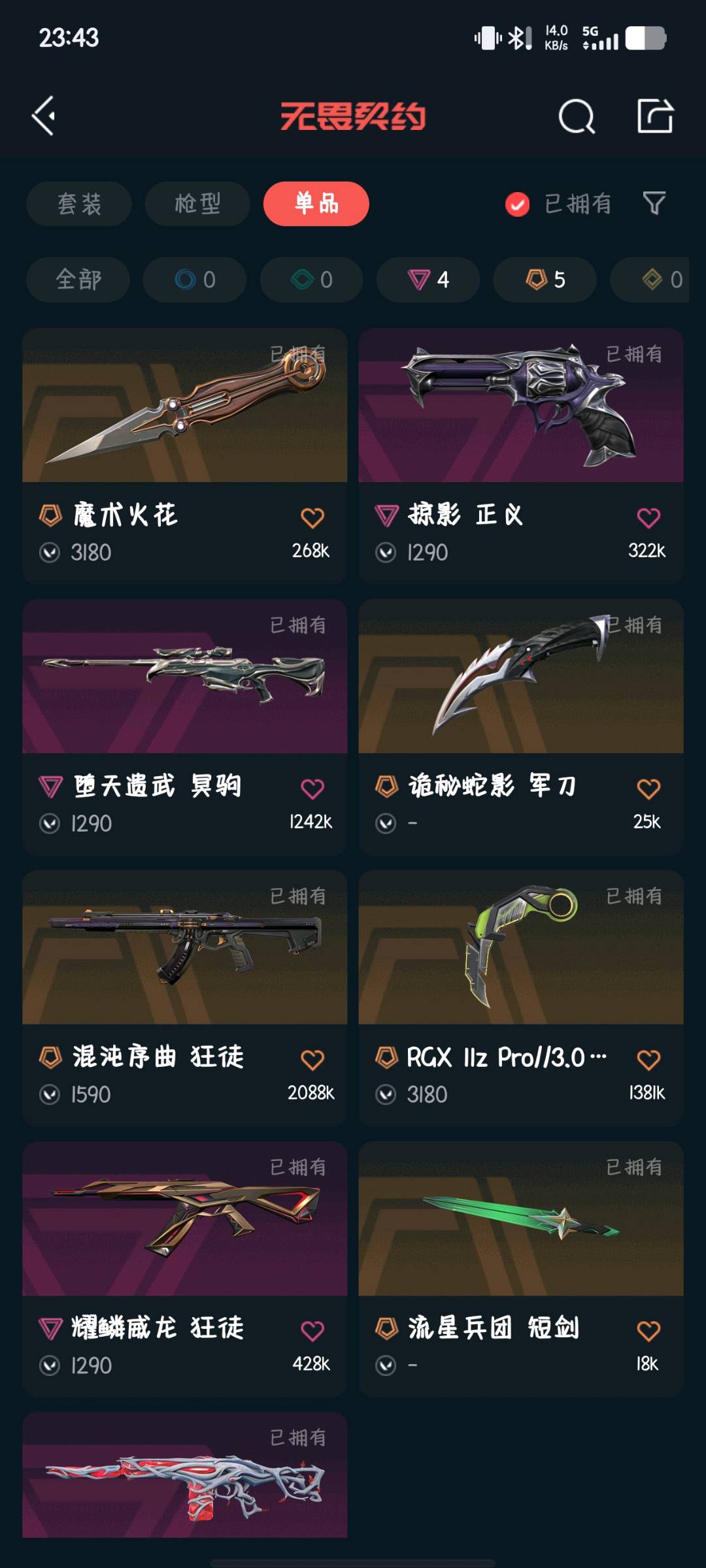Image resolution: width=706 pixels, height=1568 pixels.
Task: Select the 全部 rarity chip
Action: [78, 280]
